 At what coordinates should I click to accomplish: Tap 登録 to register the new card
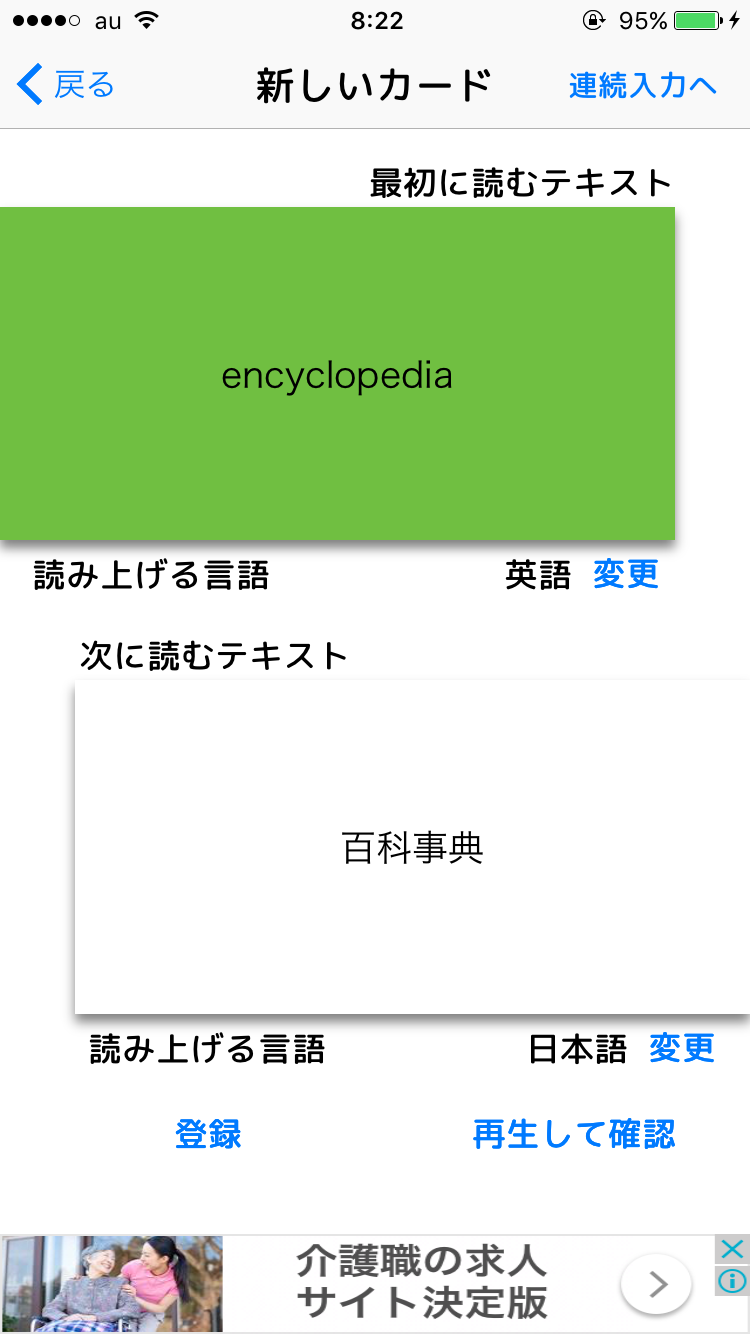pos(208,1134)
